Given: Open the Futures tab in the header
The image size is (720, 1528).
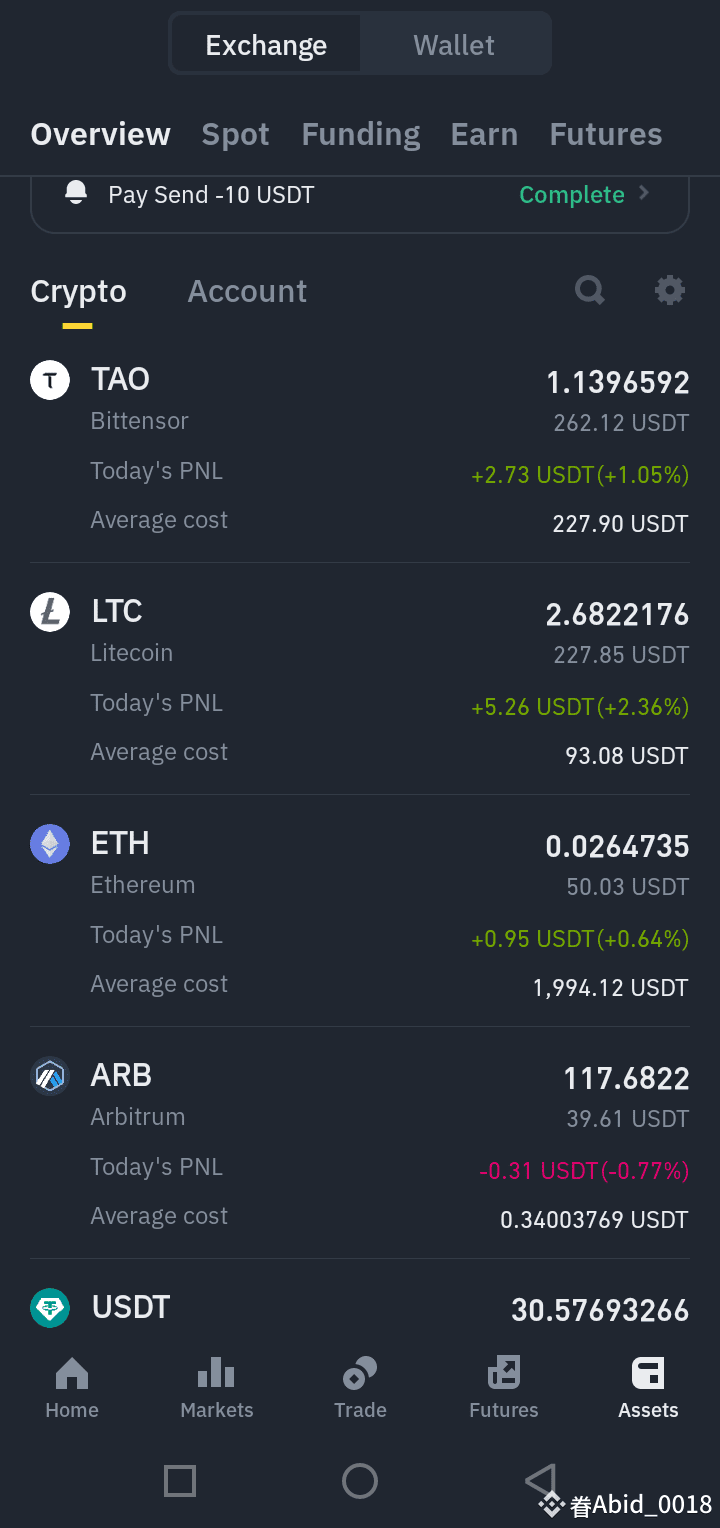Looking at the screenshot, I should tap(605, 134).
